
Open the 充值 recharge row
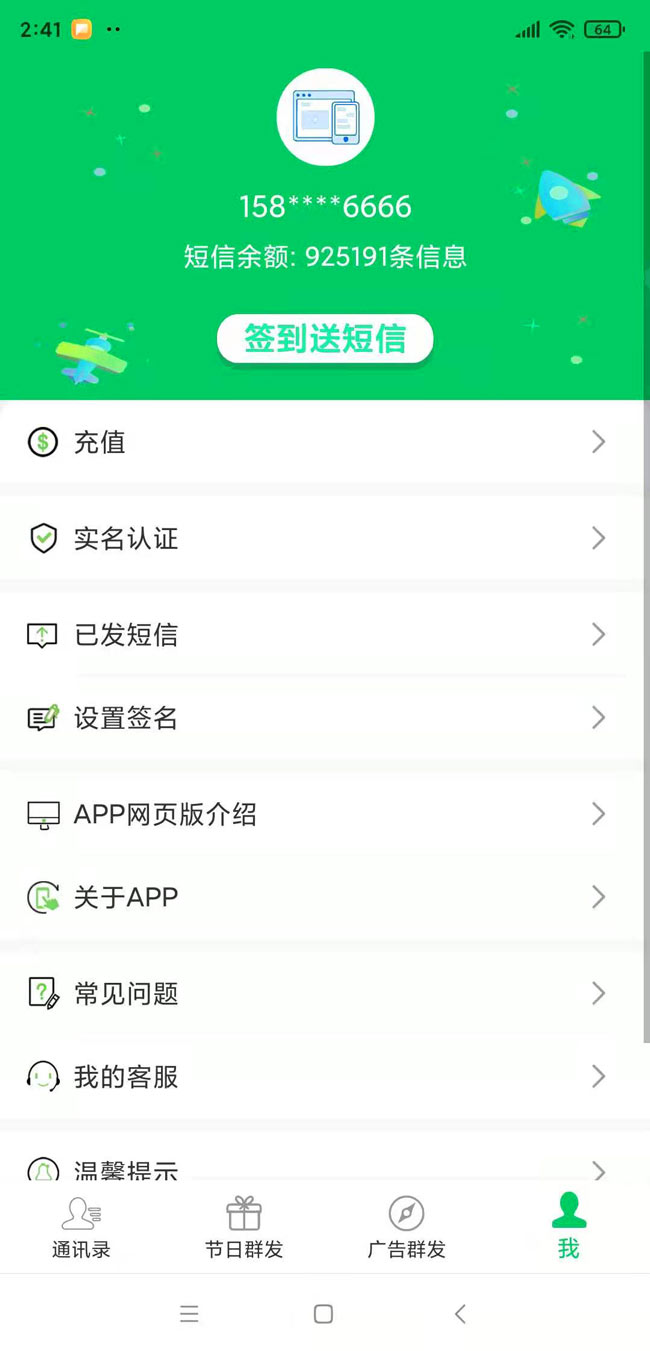(x=324, y=442)
